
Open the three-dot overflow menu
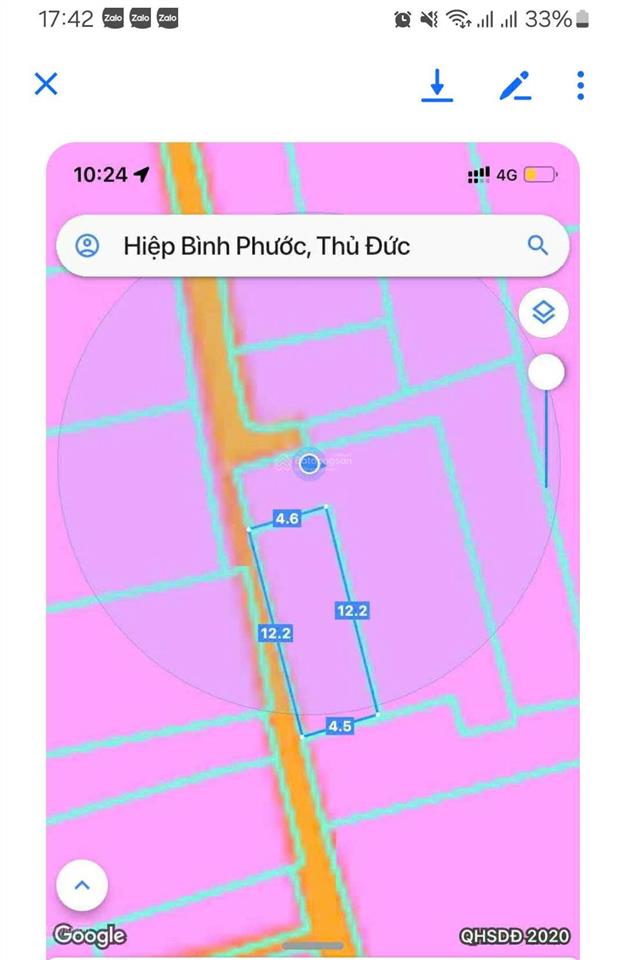click(x=580, y=86)
